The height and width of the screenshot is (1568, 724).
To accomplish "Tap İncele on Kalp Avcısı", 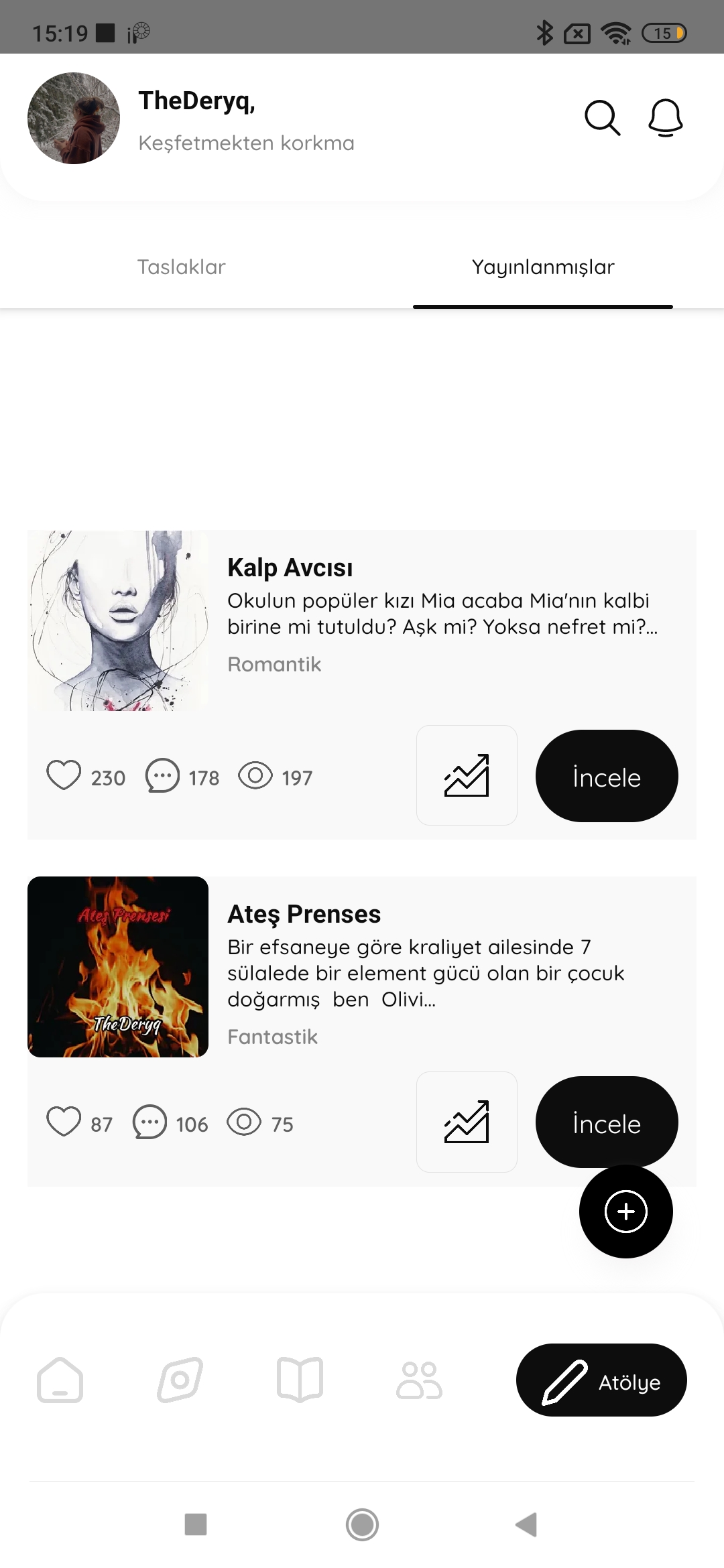I will pyautogui.click(x=607, y=776).
